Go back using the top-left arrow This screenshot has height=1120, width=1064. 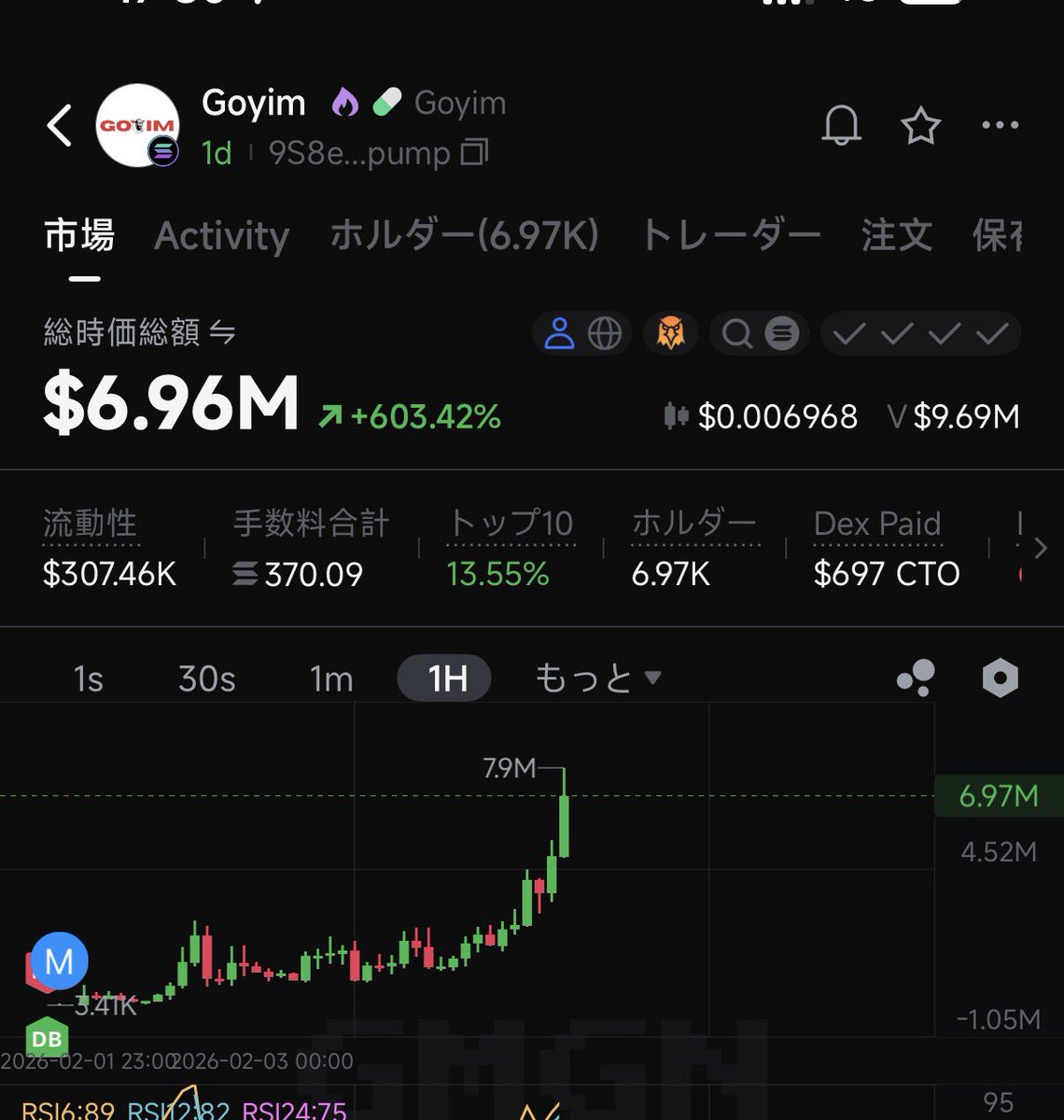(60, 125)
